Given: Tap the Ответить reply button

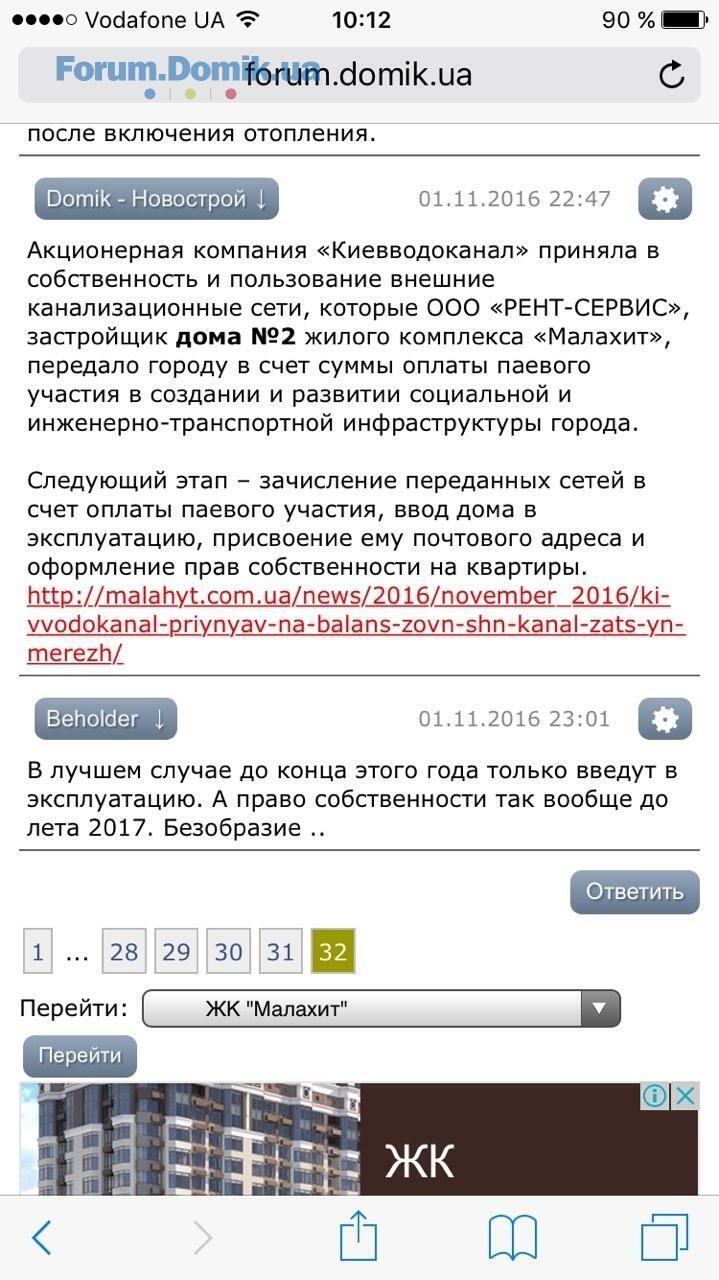Looking at the screenshot, I should tap(634, 892).
